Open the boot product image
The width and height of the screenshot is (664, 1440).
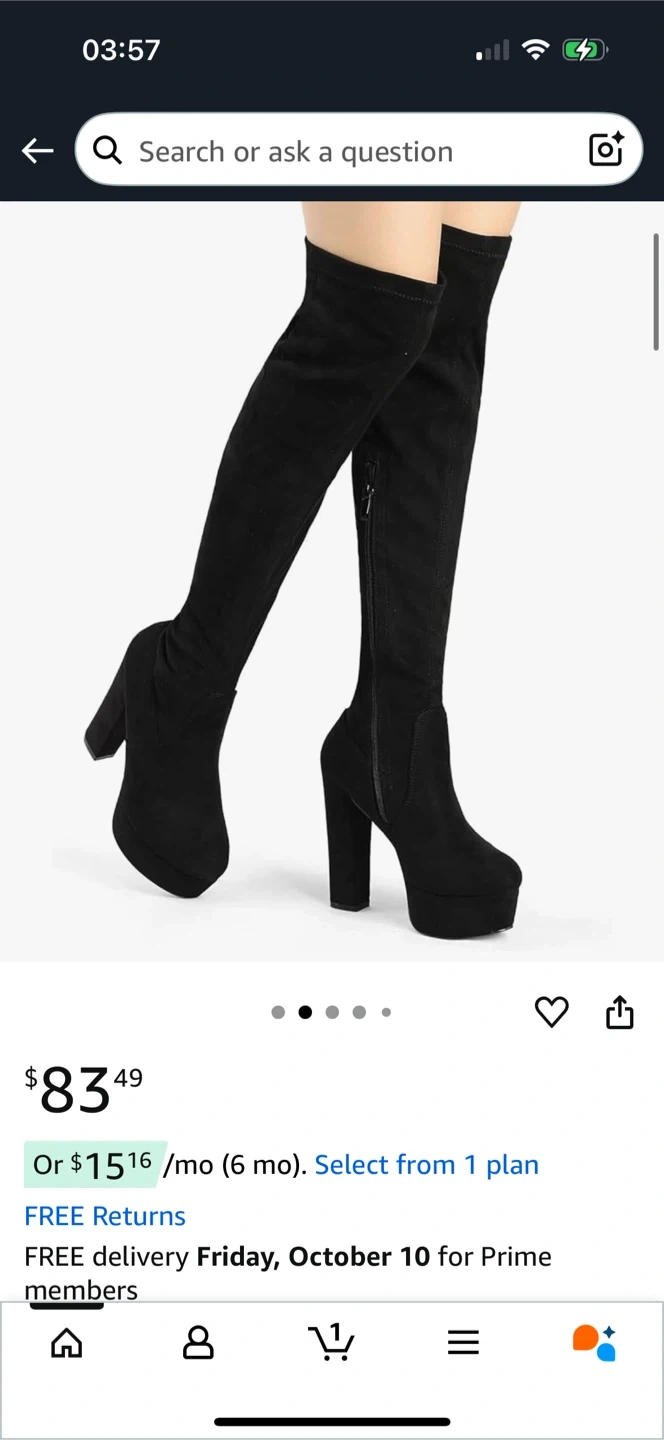tap(330, 580)
